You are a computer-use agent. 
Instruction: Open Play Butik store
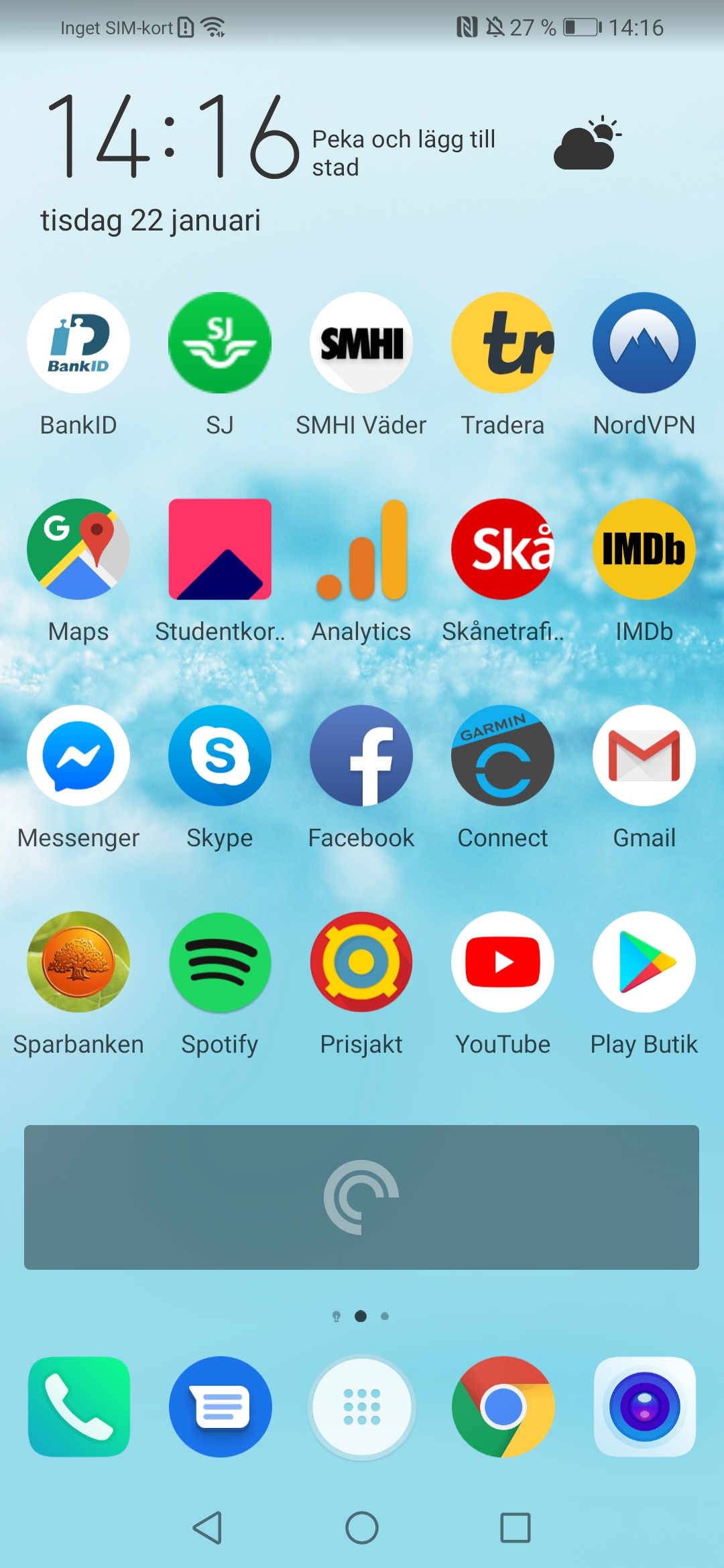click(644, 962)
